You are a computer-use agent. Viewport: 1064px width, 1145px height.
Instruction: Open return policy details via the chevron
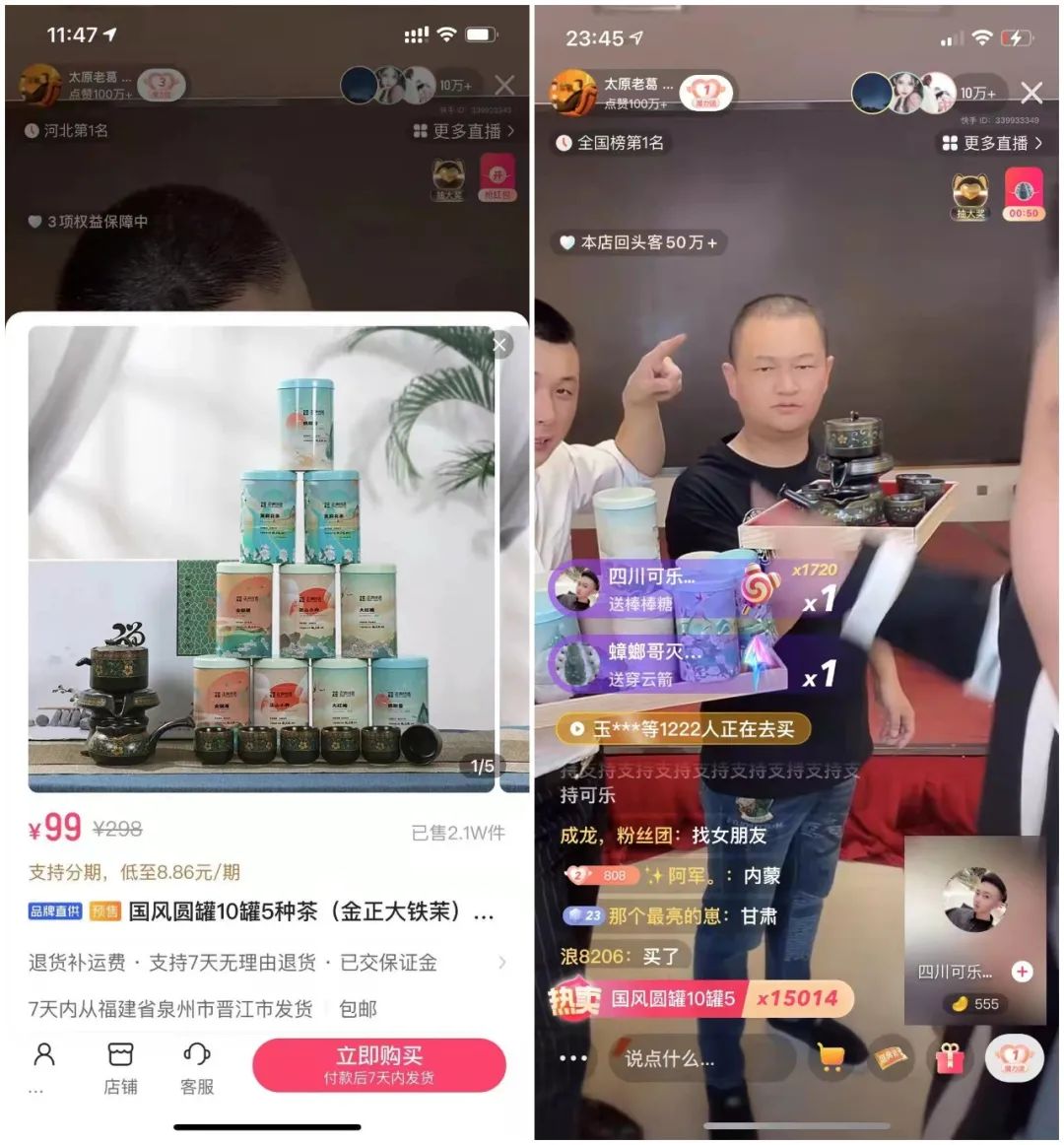click(x=503, y=963)
